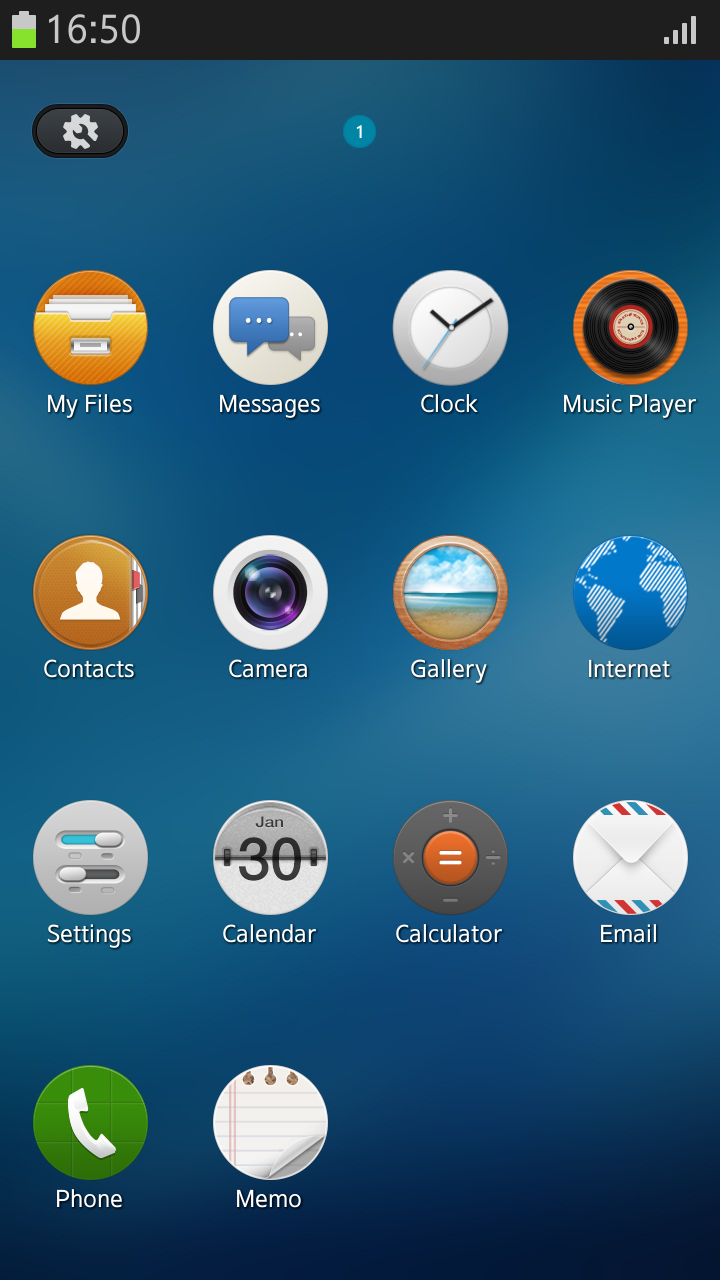Open the Calendar showing Jan 30

click(270, 858)
